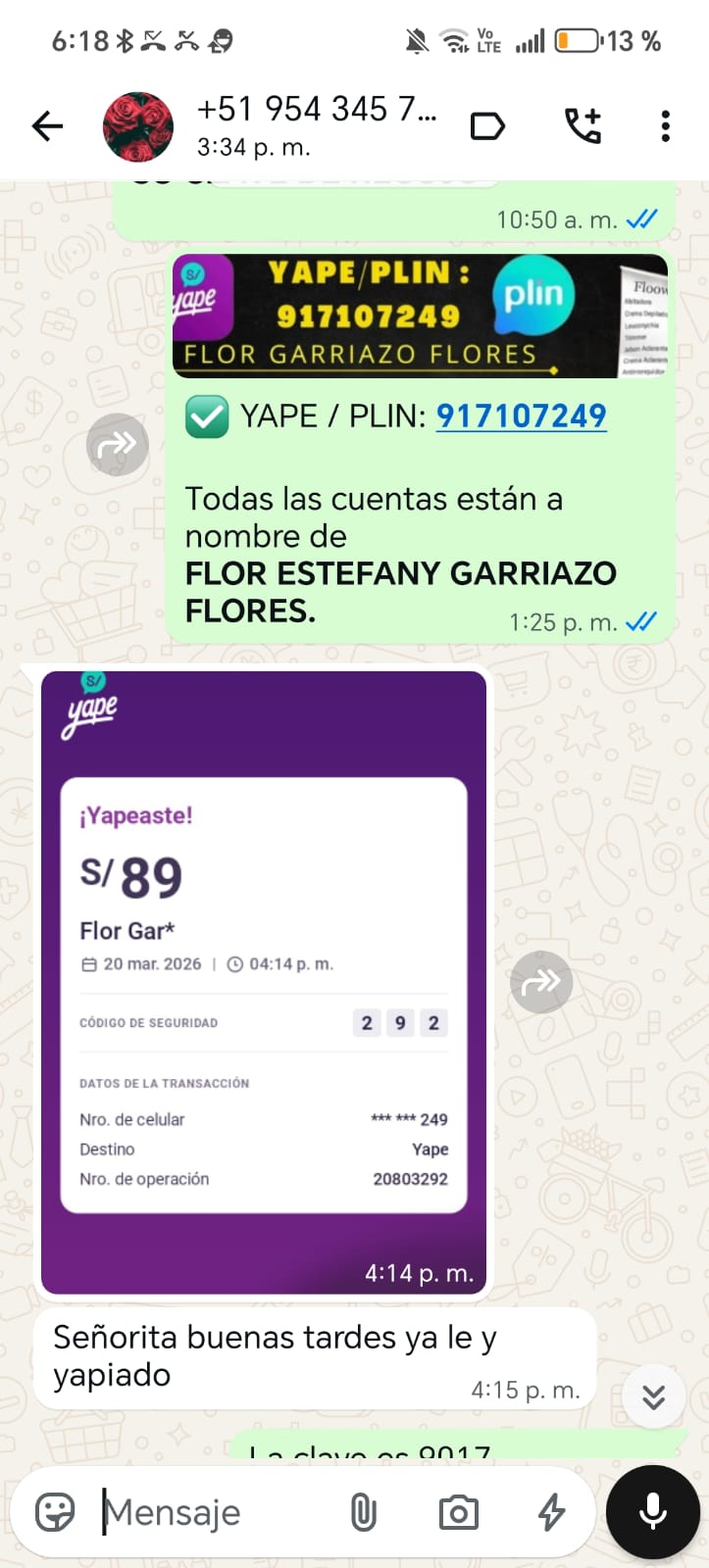Viewport: 709px width, 1568px height.
Task: Open contact profile photo with roses
Action: pos(138,127)
